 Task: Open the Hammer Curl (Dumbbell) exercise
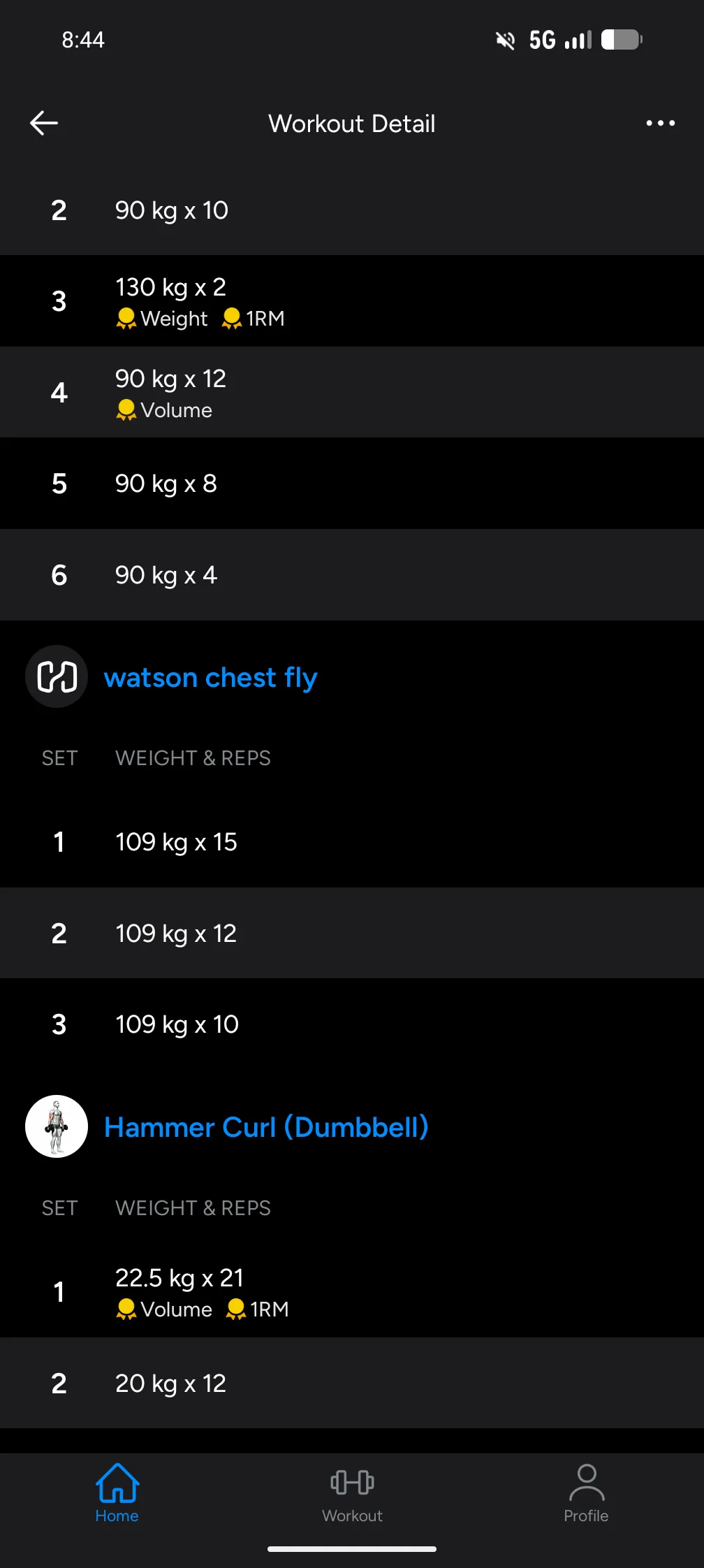(x=265, y=1127)
